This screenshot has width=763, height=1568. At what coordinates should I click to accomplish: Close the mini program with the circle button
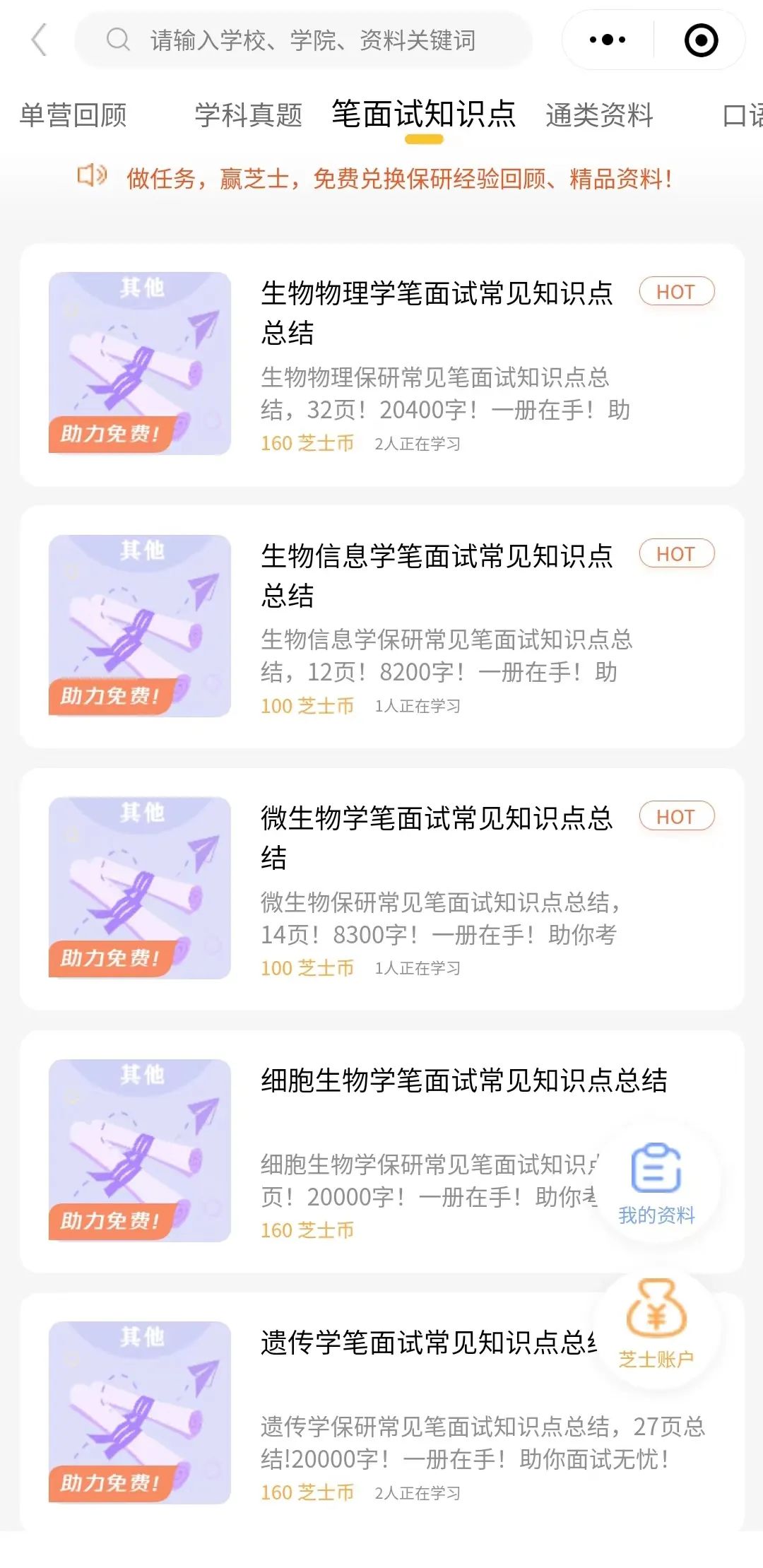tap(701, 40)
